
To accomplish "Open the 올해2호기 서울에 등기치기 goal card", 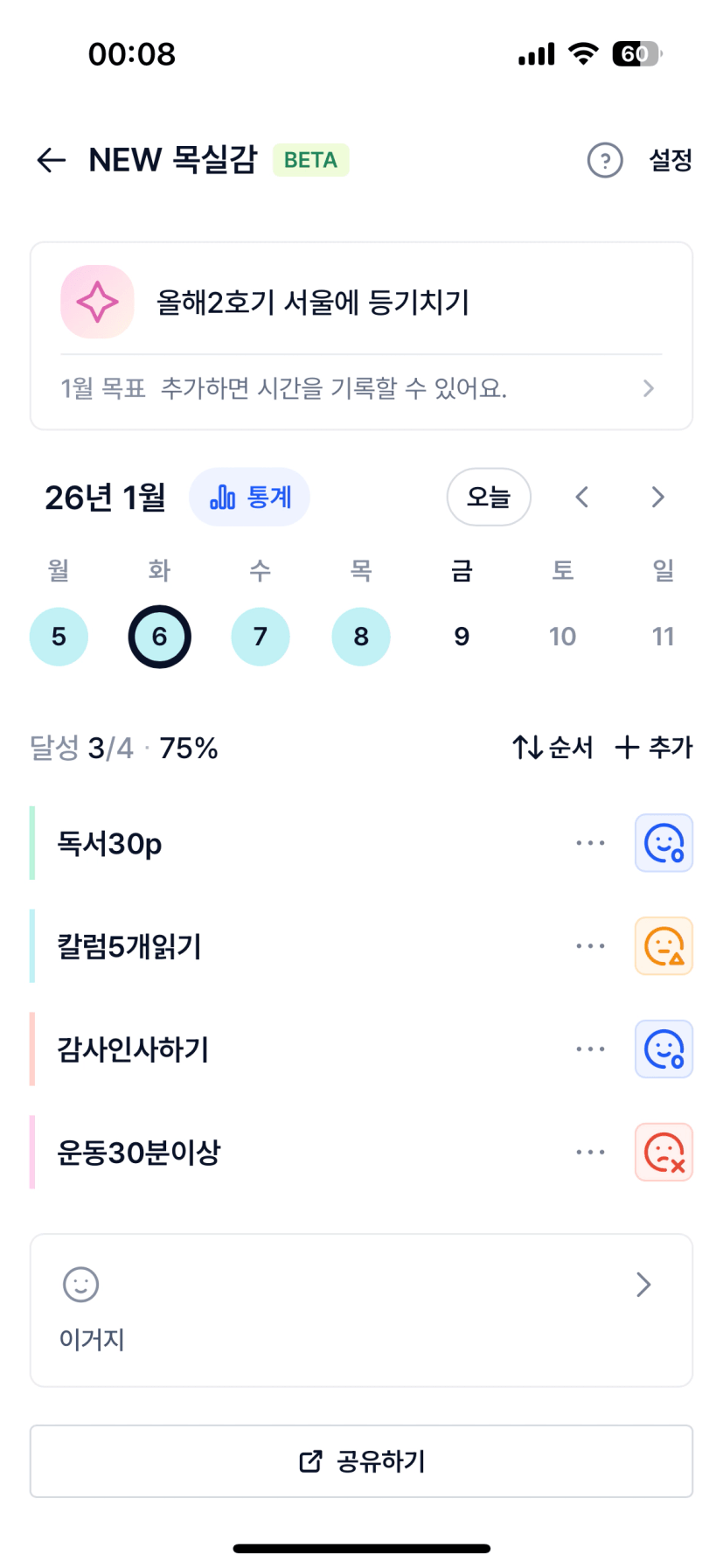I will (x=312, y=303).
